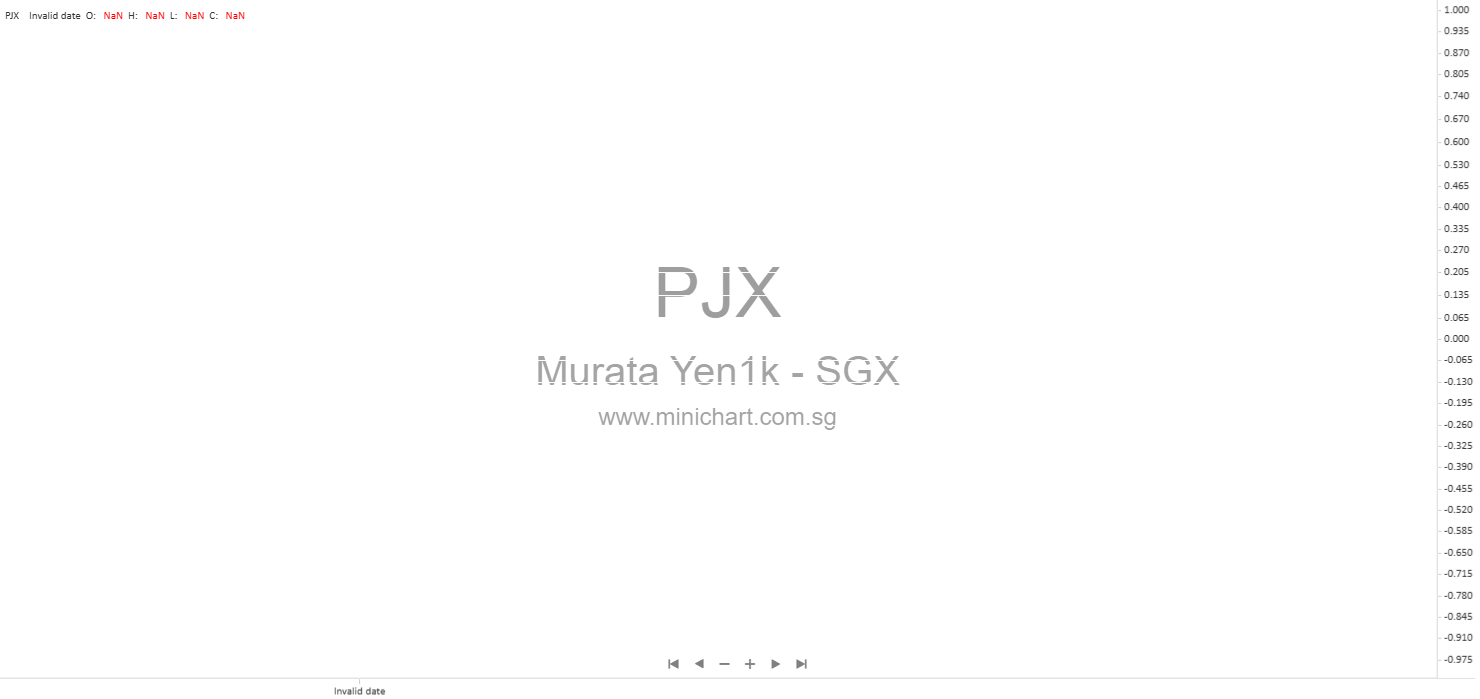Zoom in the chart with the plus button
This screenshot has width=1480, height=699.
pyautogui.click(x=750, y=664)
